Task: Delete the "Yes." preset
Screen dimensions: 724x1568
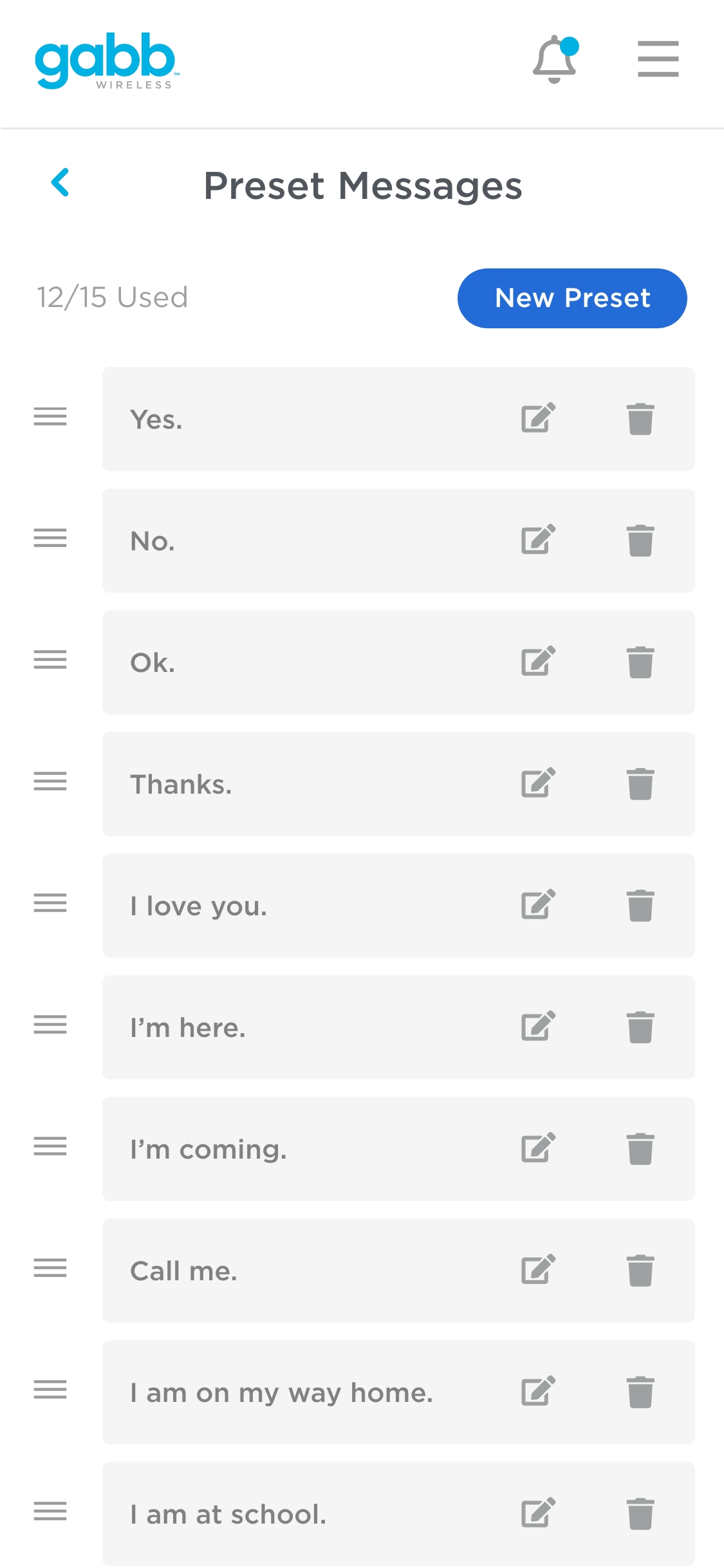Action: point(640,419)
